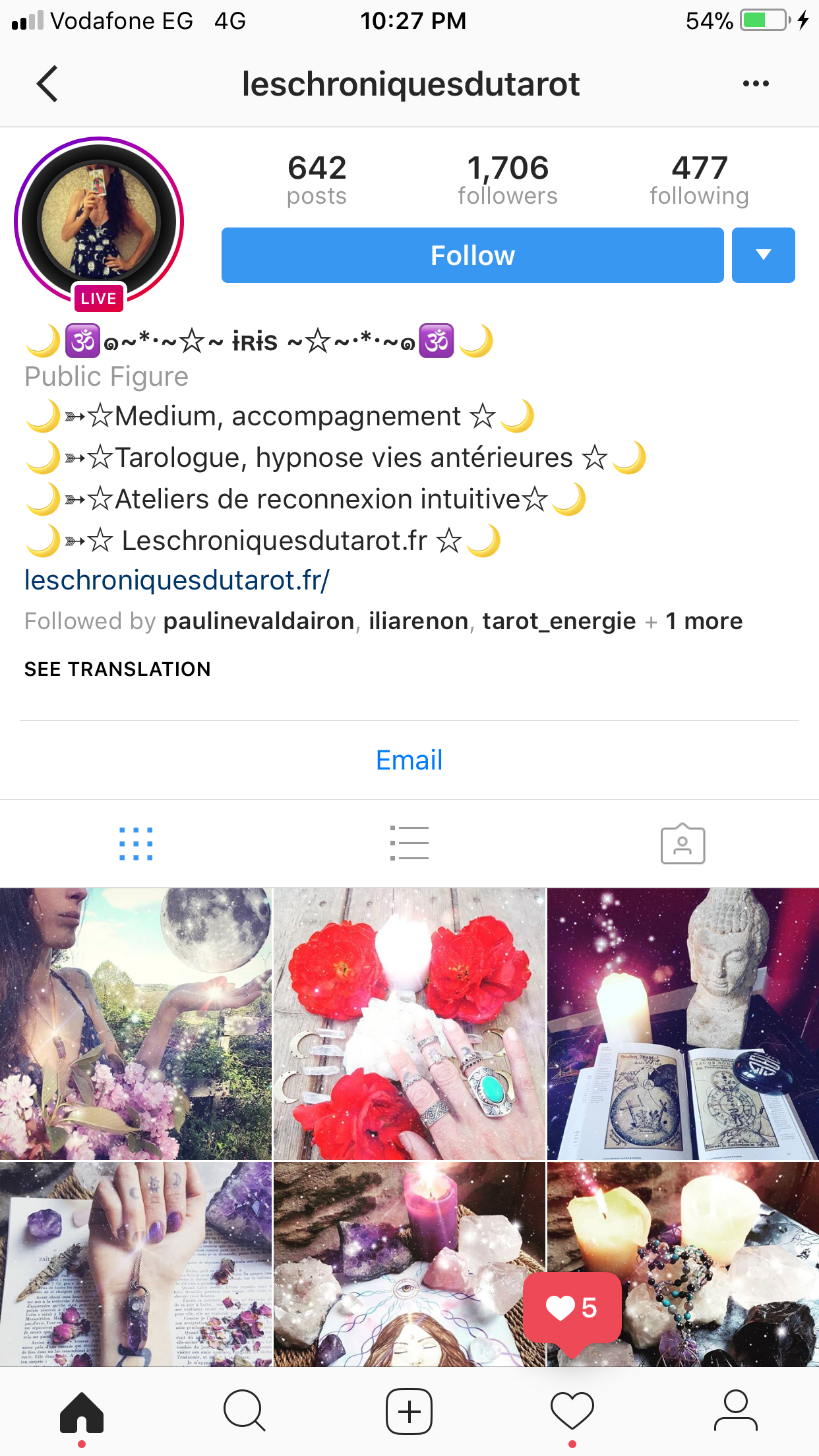Open the activity heart tab

click(x=572, y=1412)
